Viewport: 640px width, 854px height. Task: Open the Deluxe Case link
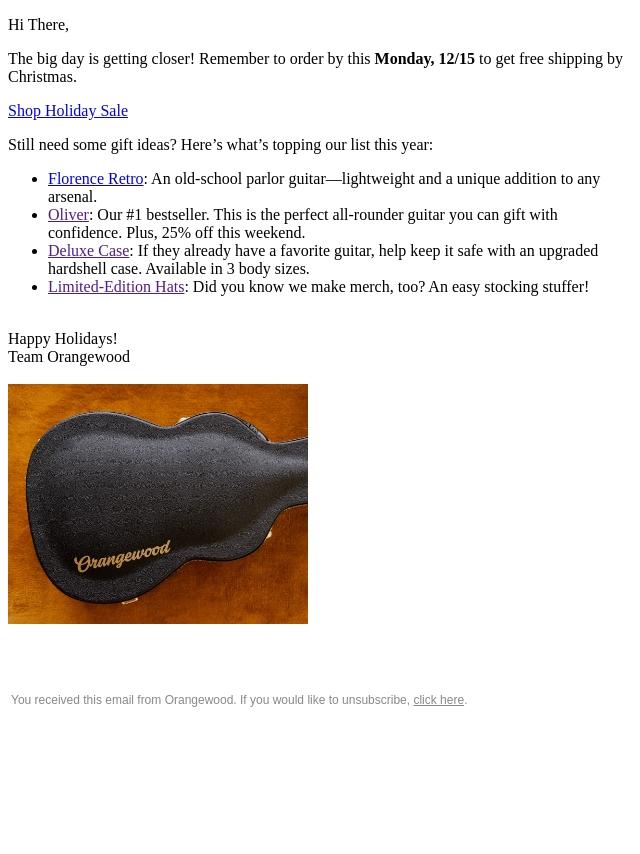tap(88, 251)
